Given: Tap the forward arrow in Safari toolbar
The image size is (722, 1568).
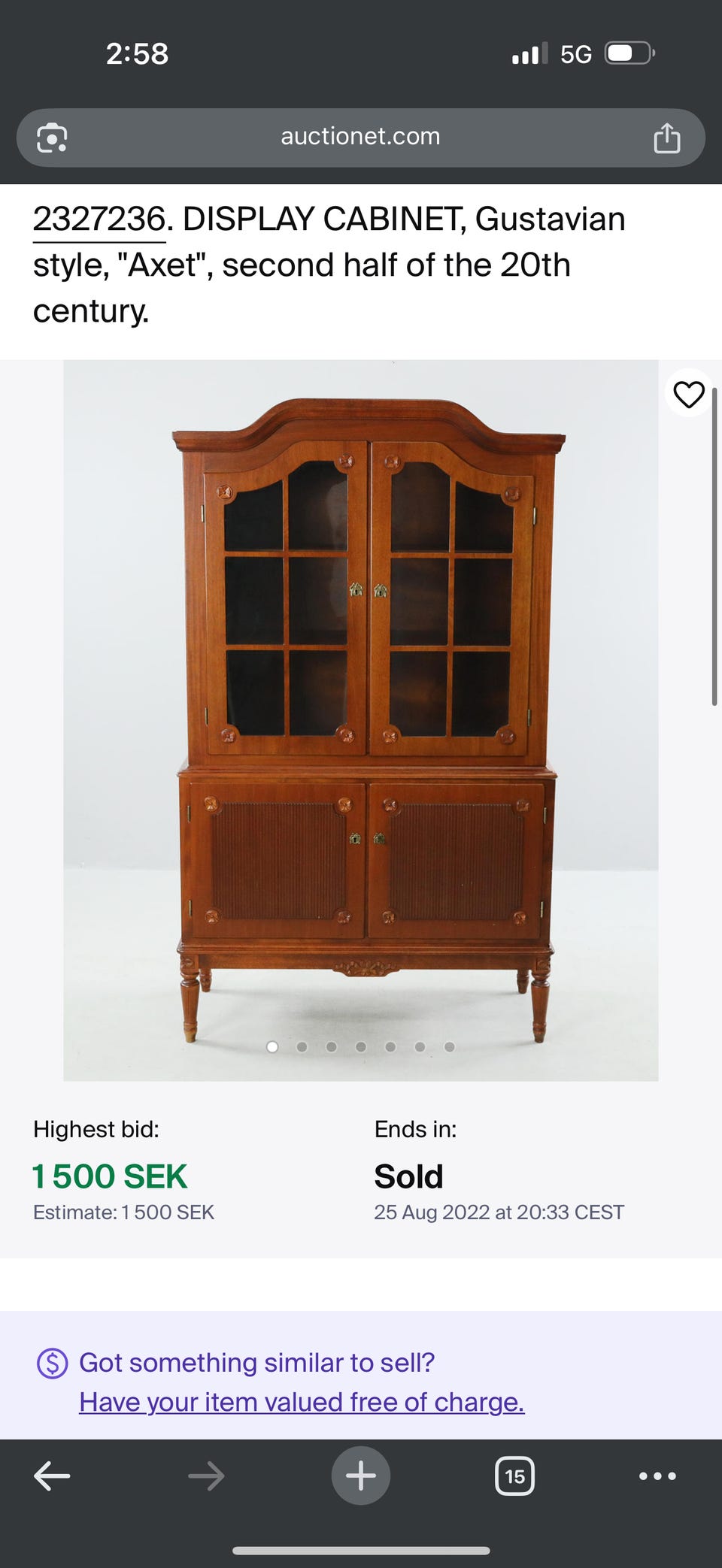Looking at the screenshot, I should coord(205,1475).
